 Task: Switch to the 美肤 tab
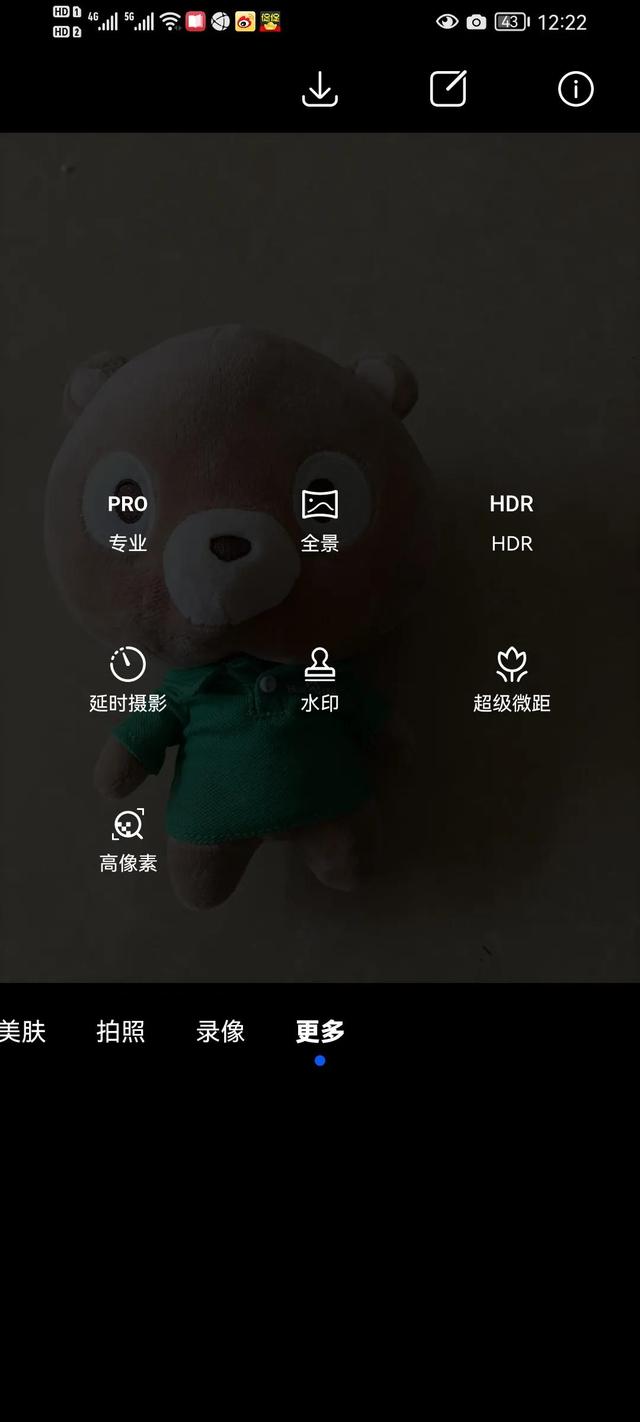[x=22, y=1031]
